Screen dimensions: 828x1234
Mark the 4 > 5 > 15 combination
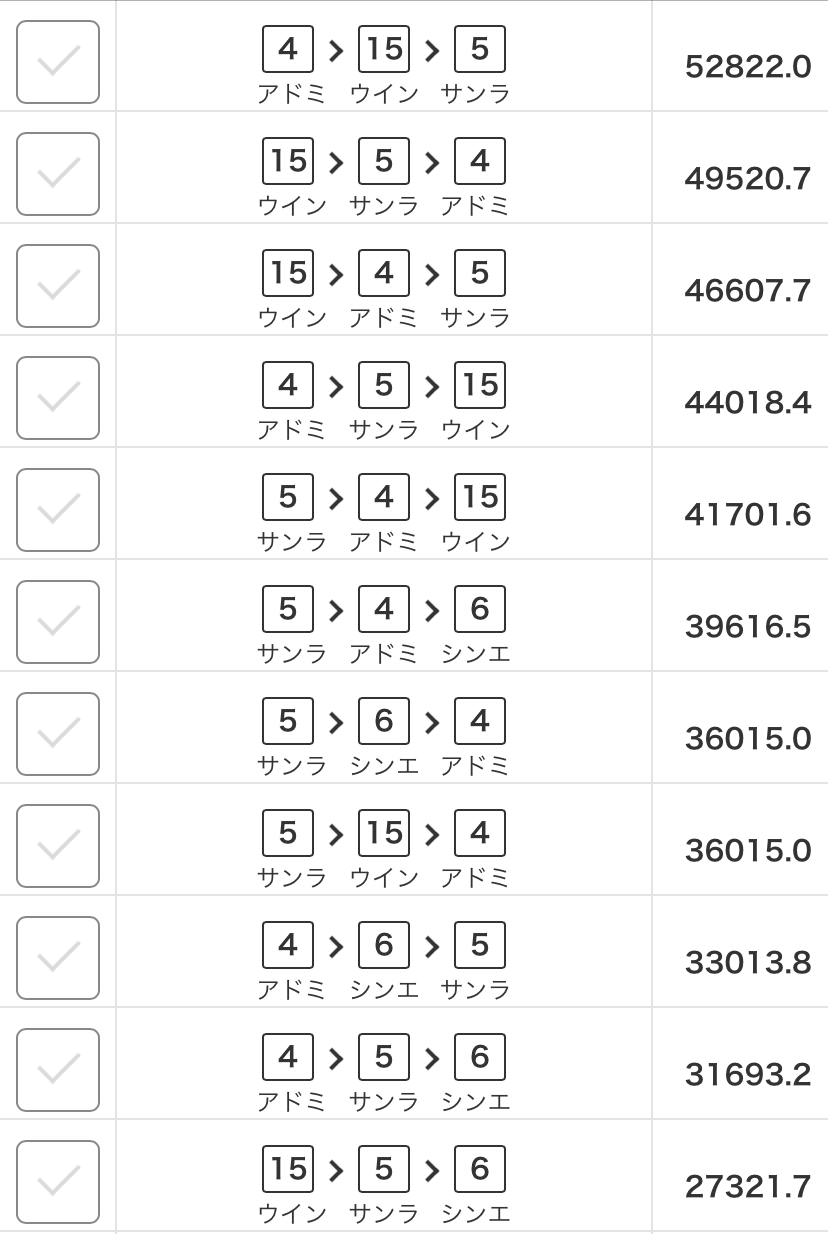(58, 398)
